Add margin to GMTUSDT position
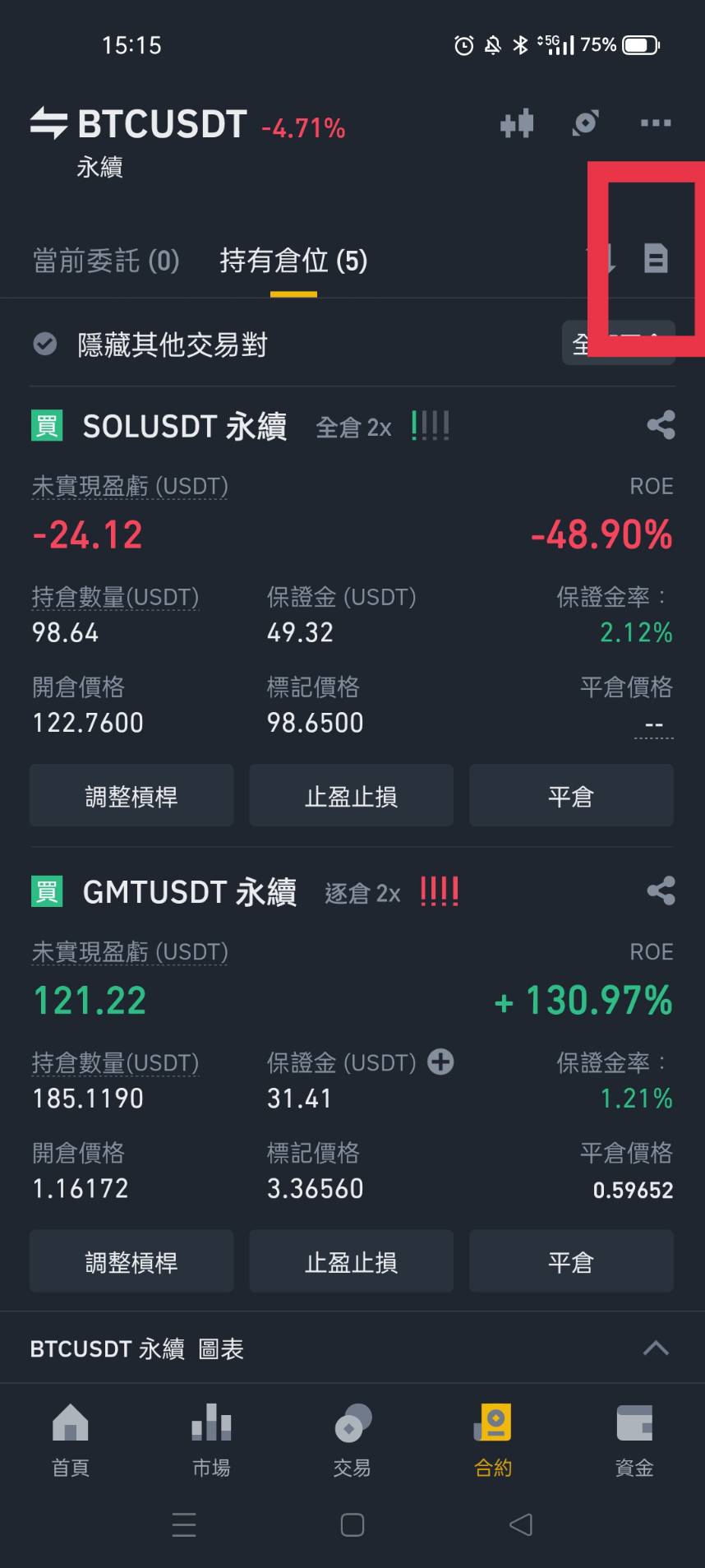Viewport: 705px width, 1568px height. (x=441, y=1062)
